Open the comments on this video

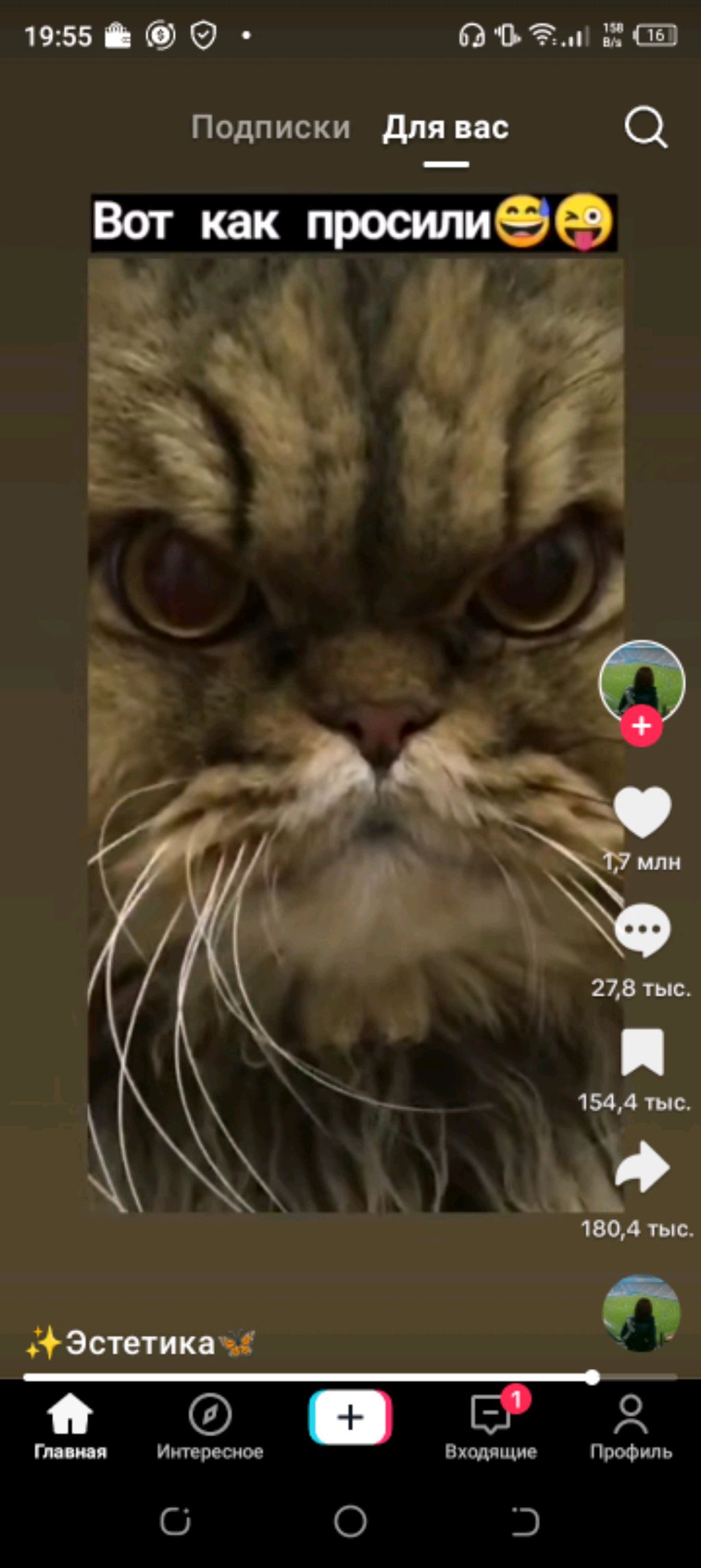click(641, 930)
